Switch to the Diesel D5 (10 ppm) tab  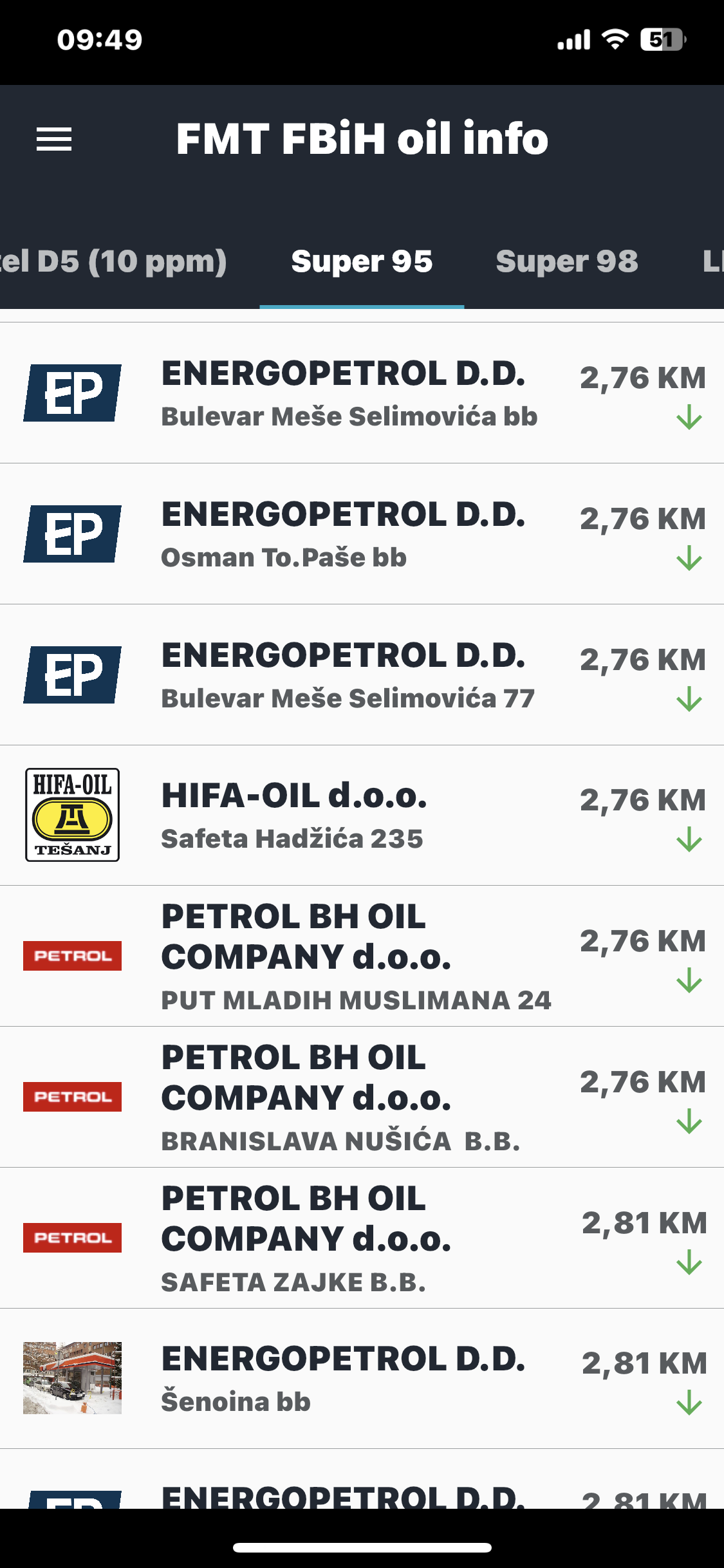click(x=113, y=262)
